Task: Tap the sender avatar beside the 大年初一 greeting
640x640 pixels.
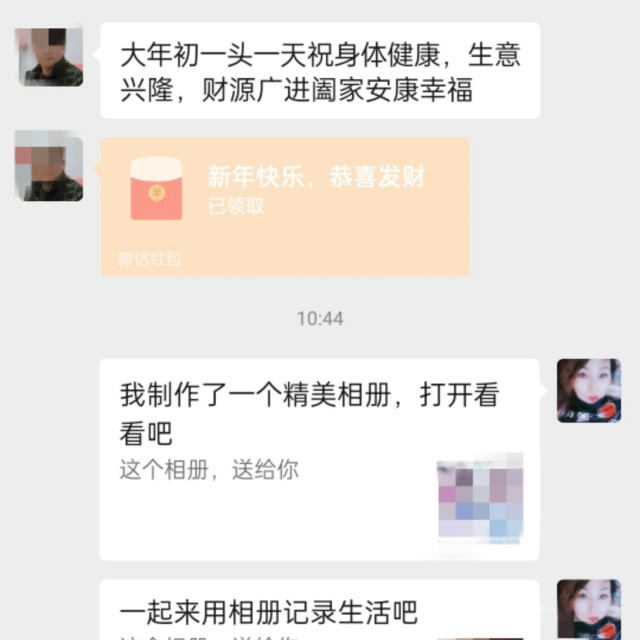Action: 49,56
